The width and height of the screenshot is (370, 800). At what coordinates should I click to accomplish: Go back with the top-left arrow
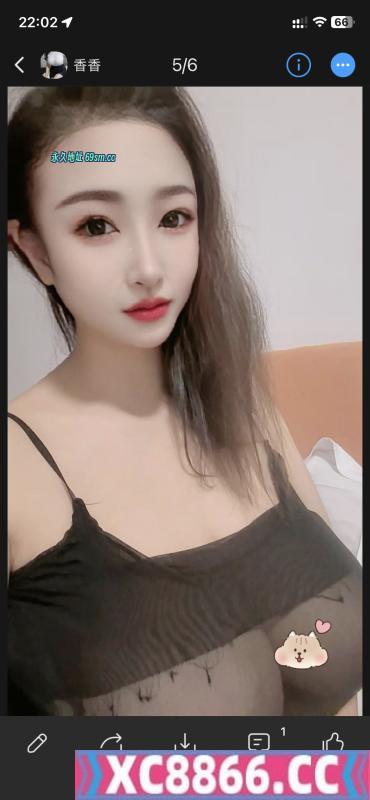pos(19,65)
